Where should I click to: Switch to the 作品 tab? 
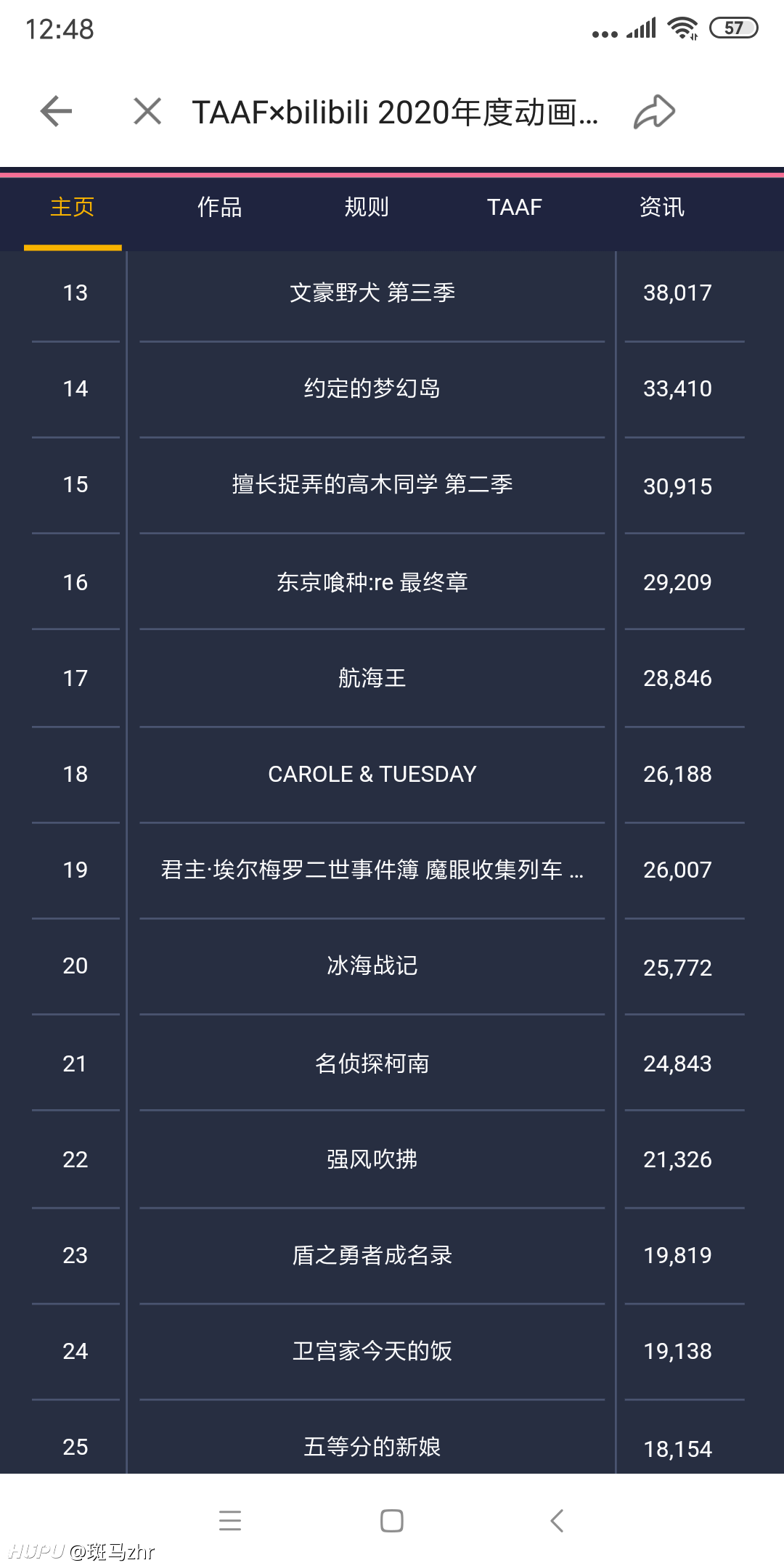point(220,208)
